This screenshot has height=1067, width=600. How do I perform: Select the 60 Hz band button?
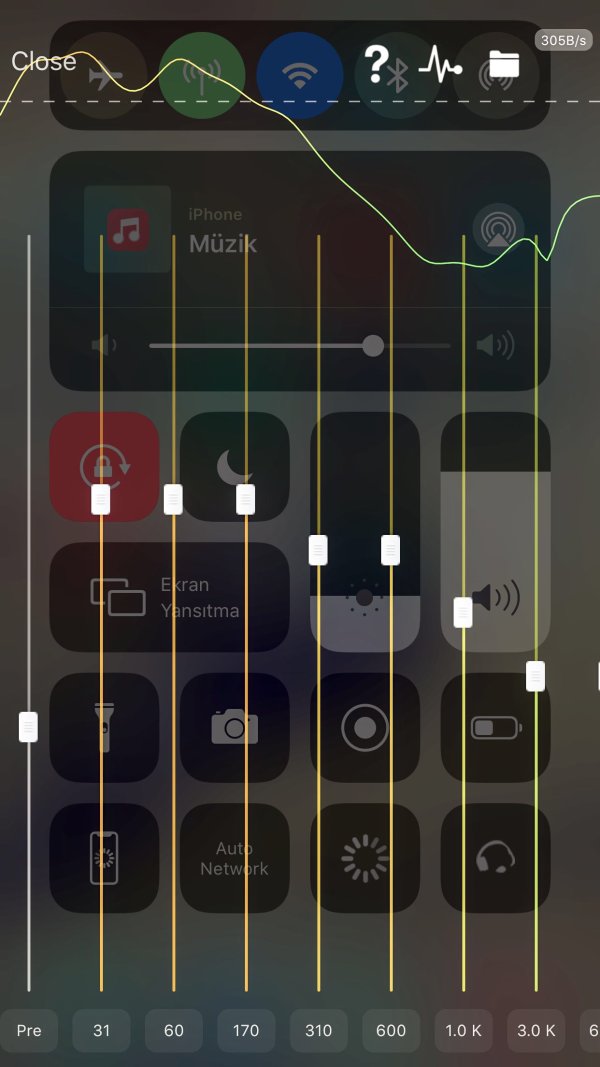pyautogui.click(x=174, y=1030)
